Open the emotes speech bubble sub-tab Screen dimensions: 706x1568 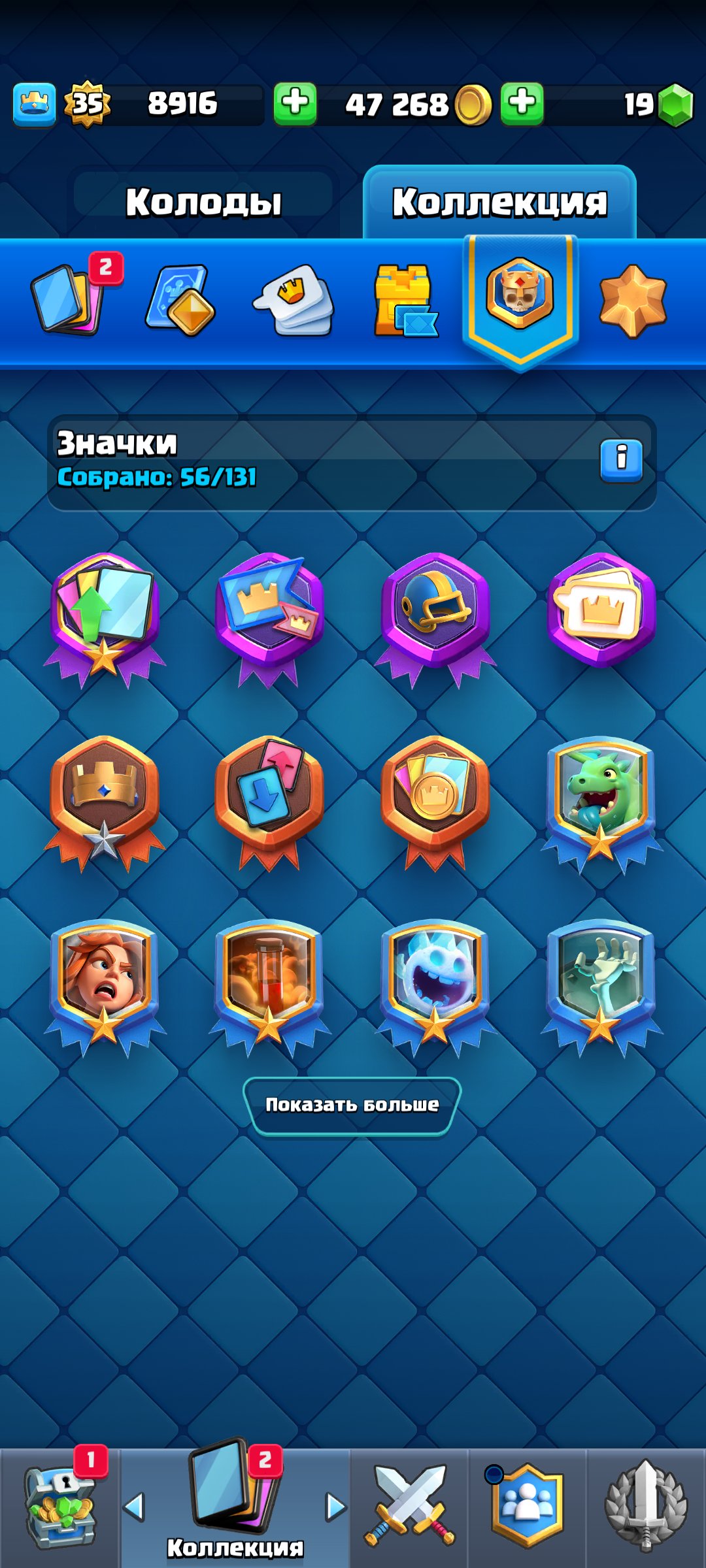coord(294,301)
